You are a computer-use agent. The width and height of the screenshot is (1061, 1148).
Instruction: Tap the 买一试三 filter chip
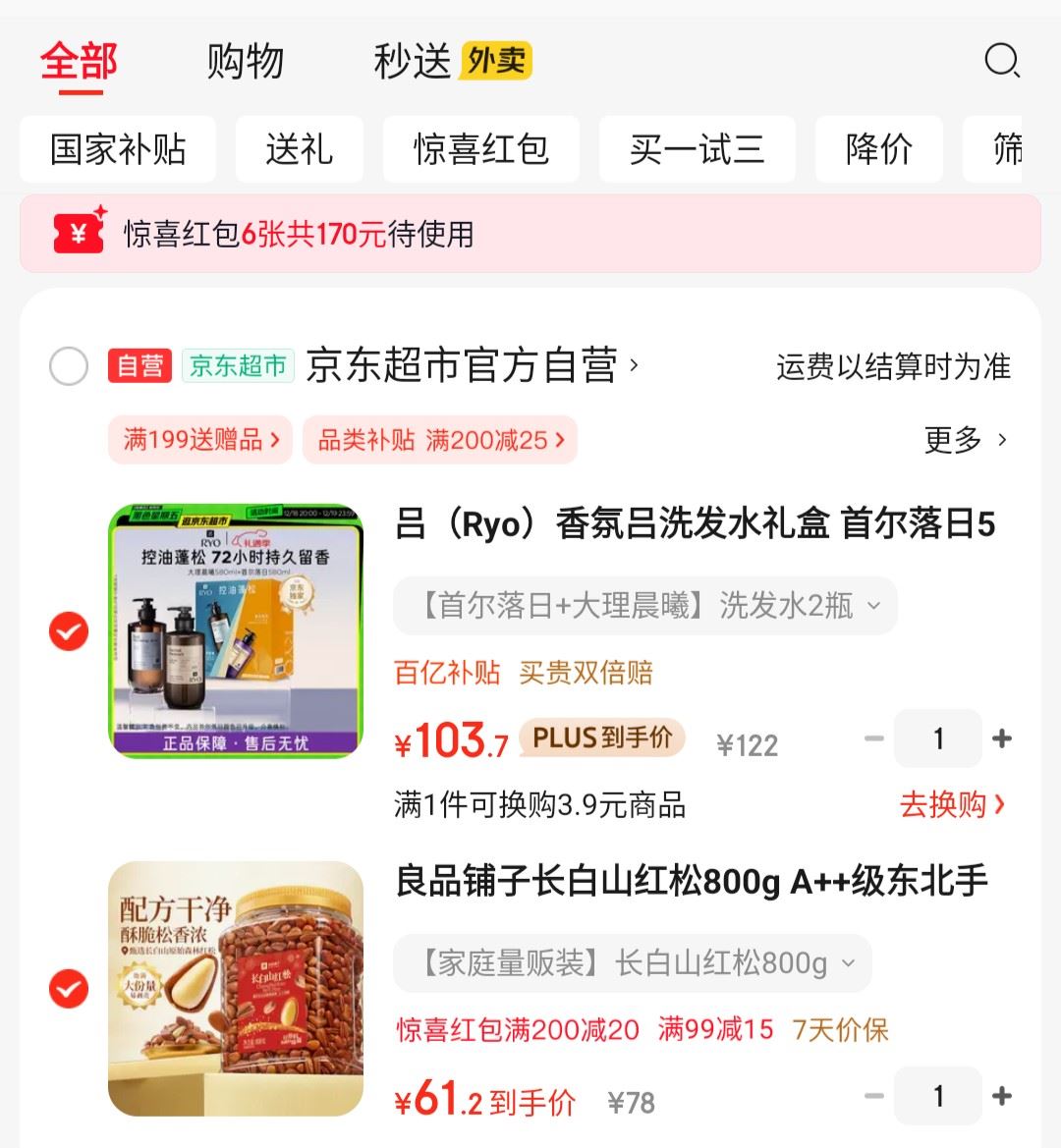click(697, 149)
